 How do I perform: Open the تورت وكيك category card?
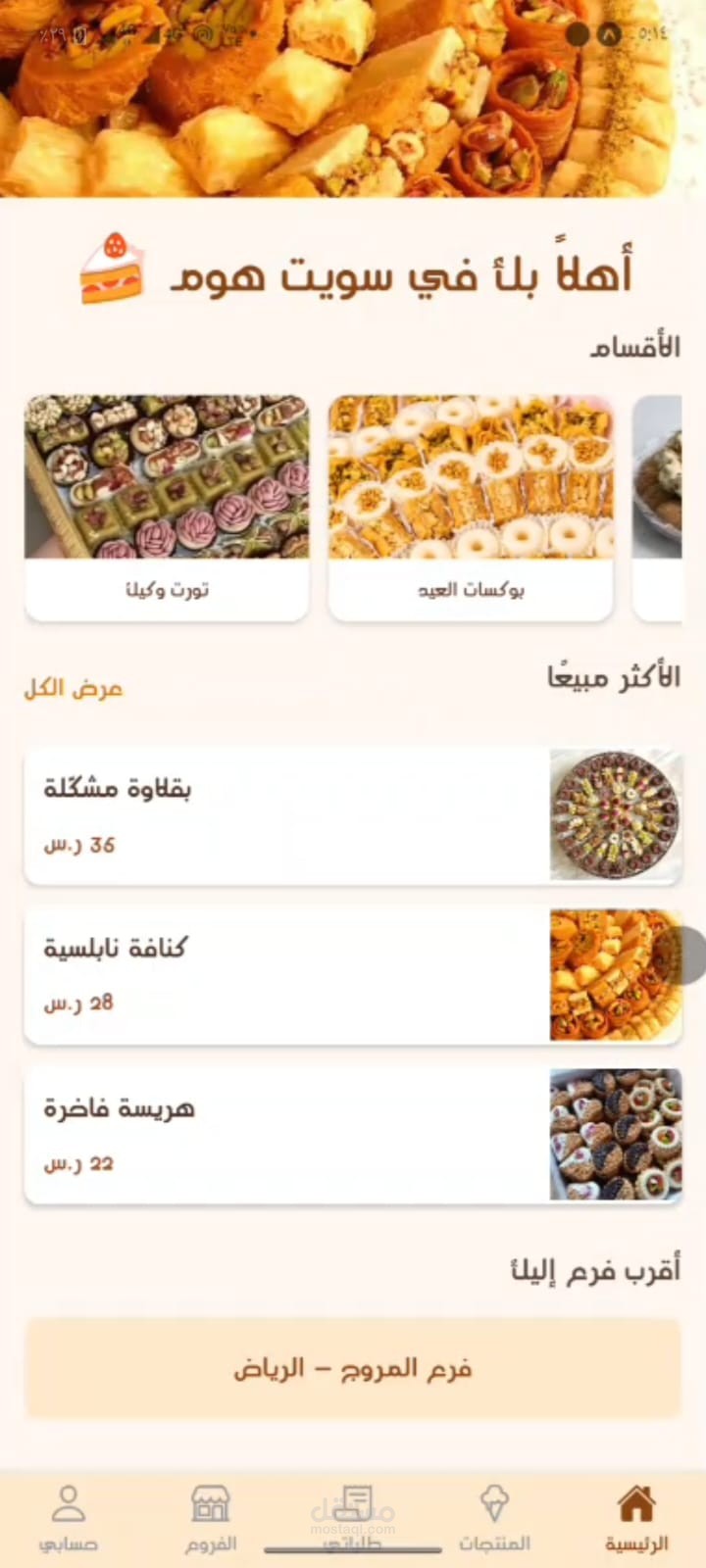(x=167, y=508)
